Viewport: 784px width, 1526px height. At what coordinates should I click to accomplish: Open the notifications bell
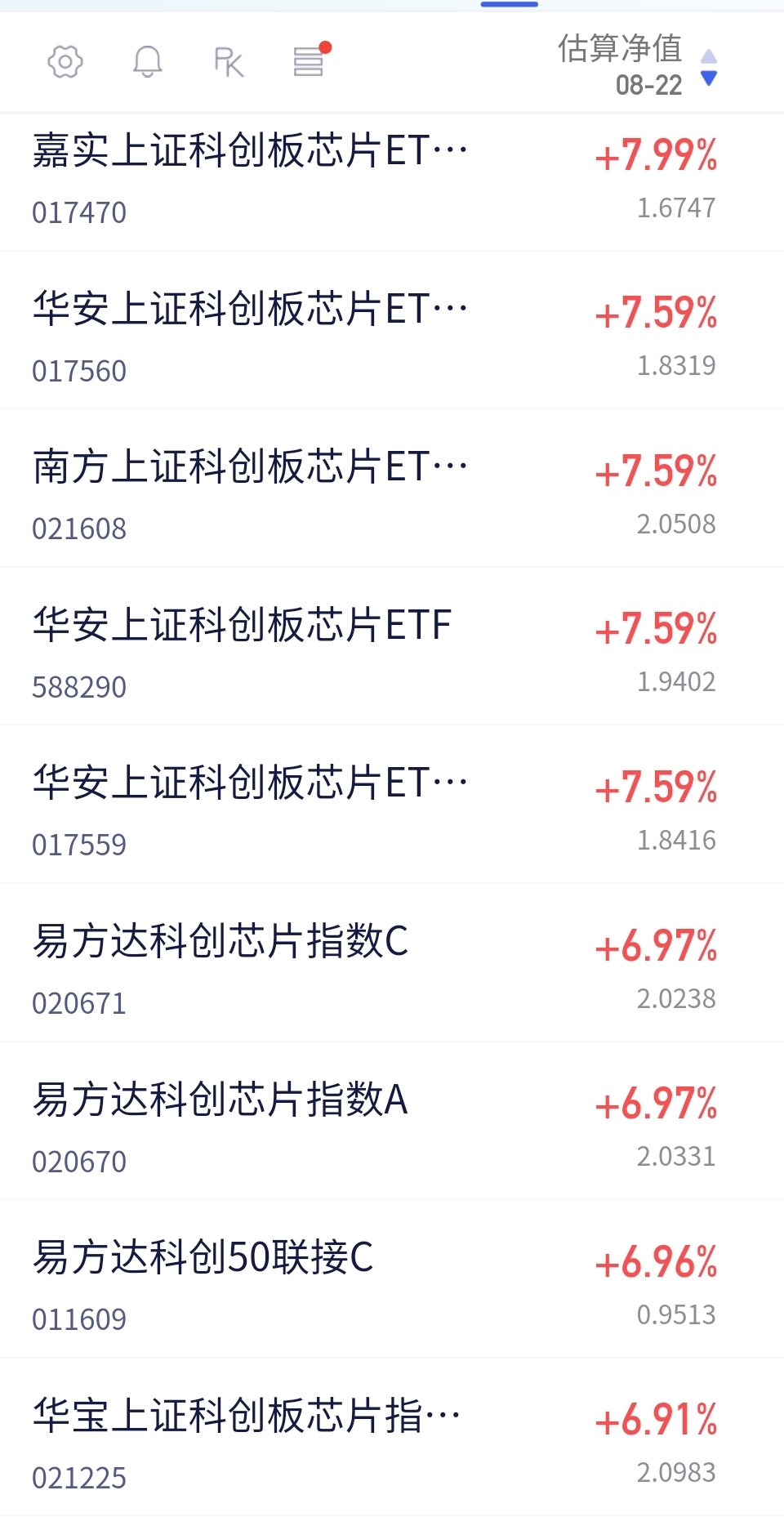point(148,62)
